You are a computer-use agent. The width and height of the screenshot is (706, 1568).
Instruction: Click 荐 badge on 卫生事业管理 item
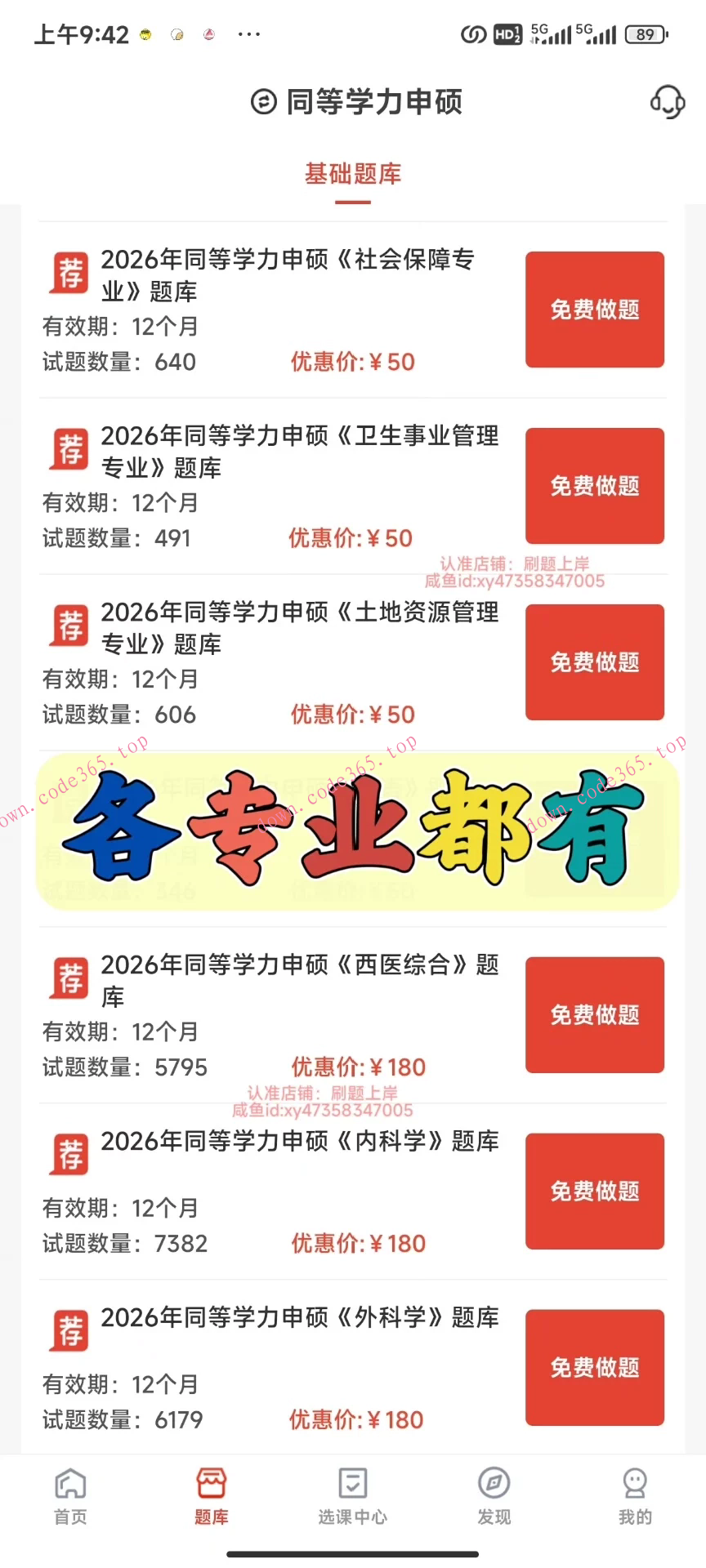click(x=68, y=448)
